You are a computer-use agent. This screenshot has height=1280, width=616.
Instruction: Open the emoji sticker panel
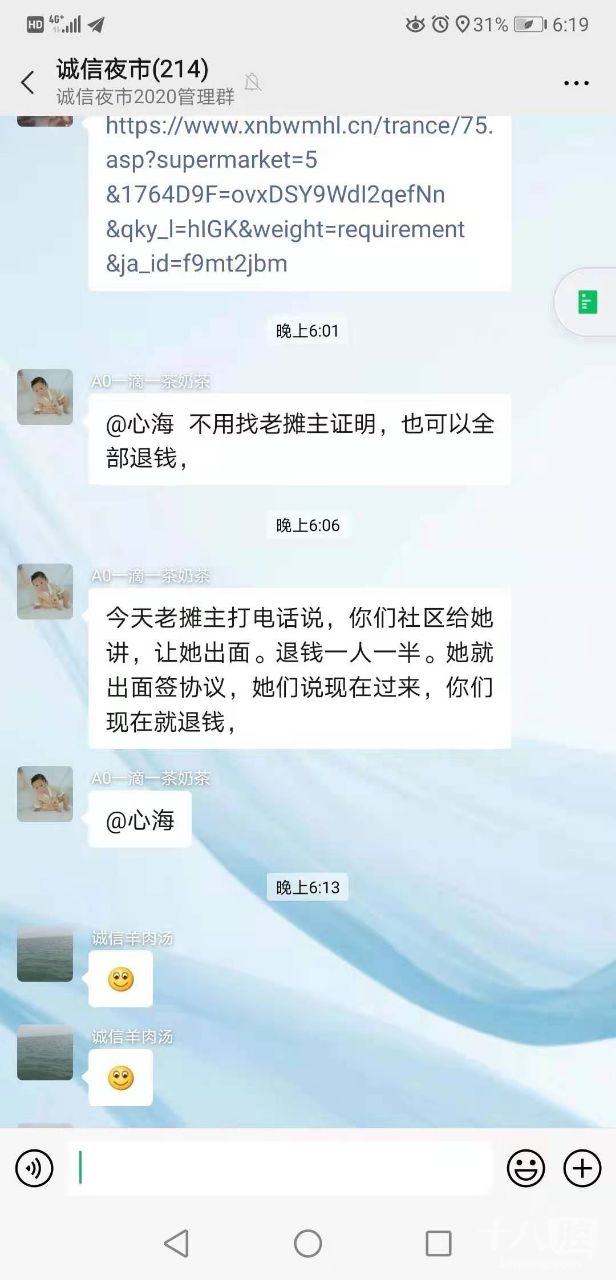pos(526,1167)
